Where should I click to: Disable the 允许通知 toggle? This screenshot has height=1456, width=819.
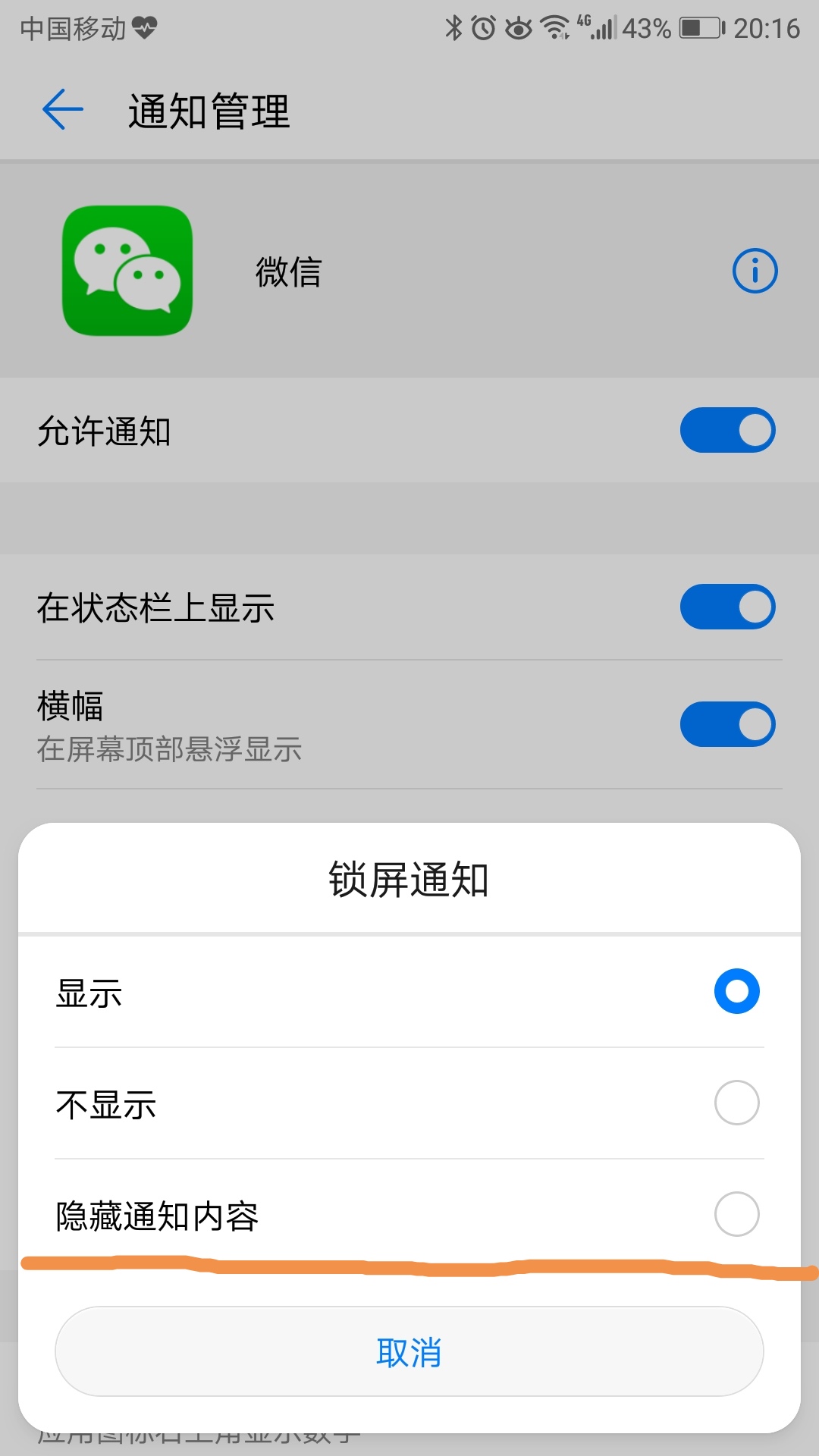pyautogui.click(x=727, y=429)
